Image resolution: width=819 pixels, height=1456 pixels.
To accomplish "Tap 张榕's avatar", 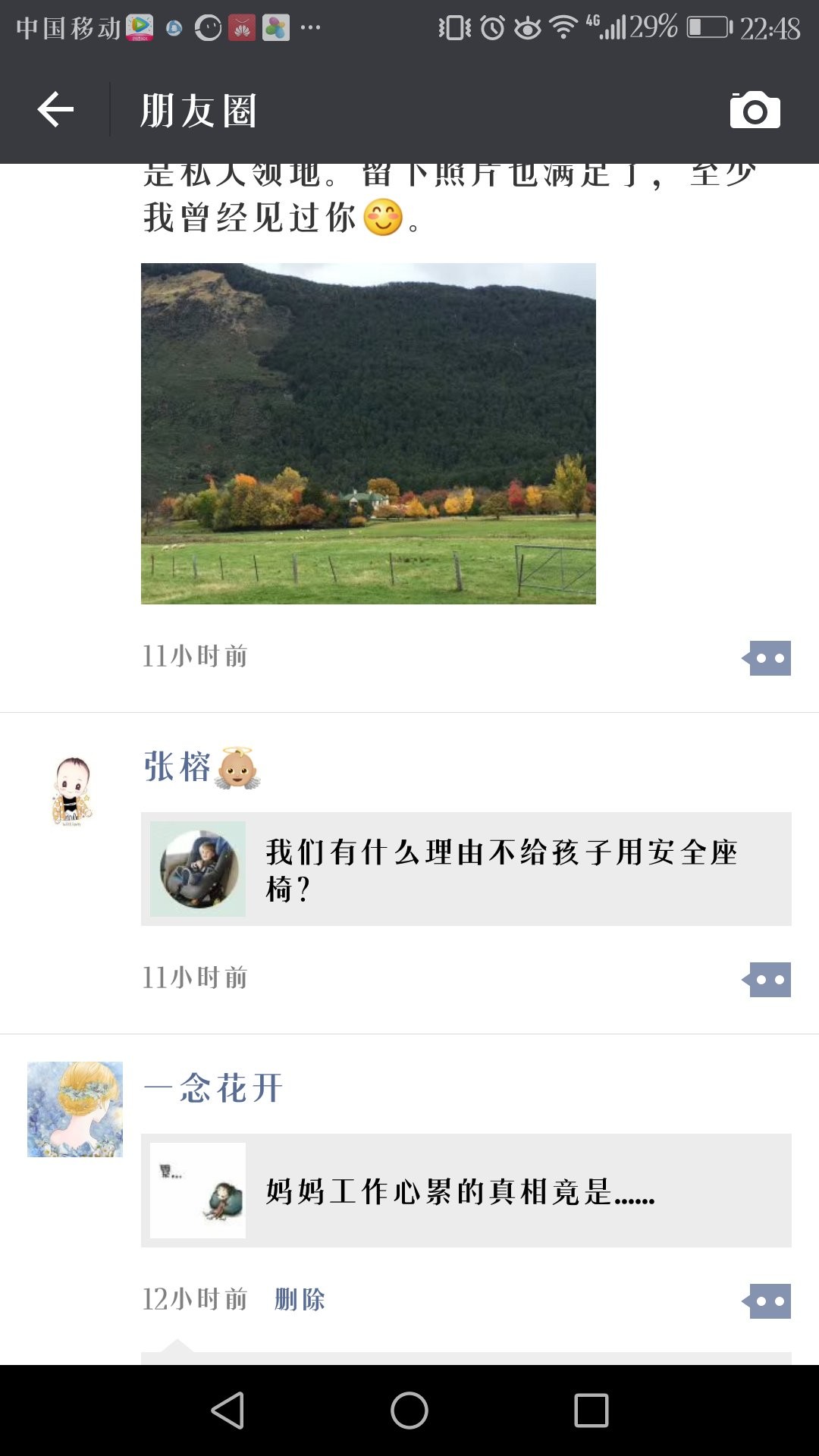I will click(x=74, y=789).
